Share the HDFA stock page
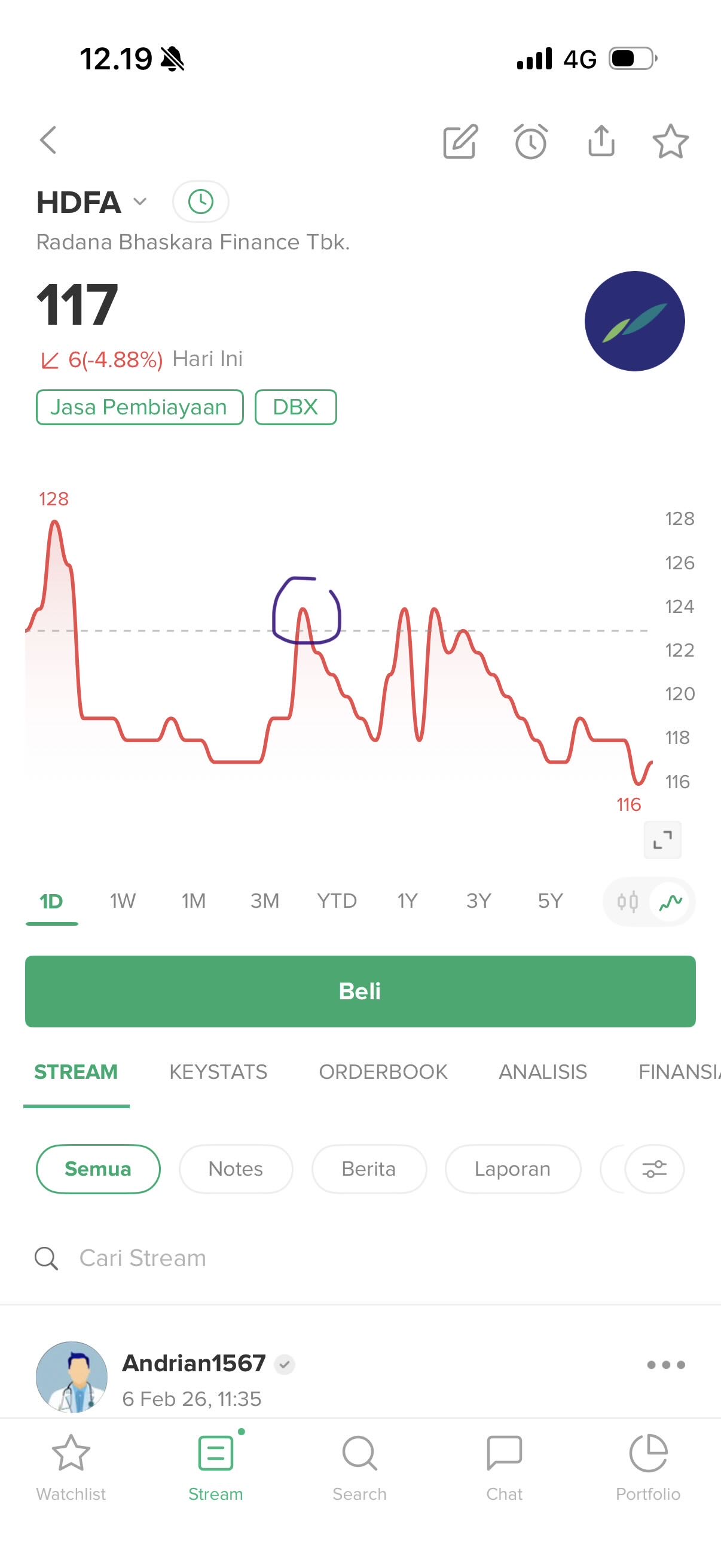Image resolution: width=721 pixels, height=1568 pixels. click(601, 141)
